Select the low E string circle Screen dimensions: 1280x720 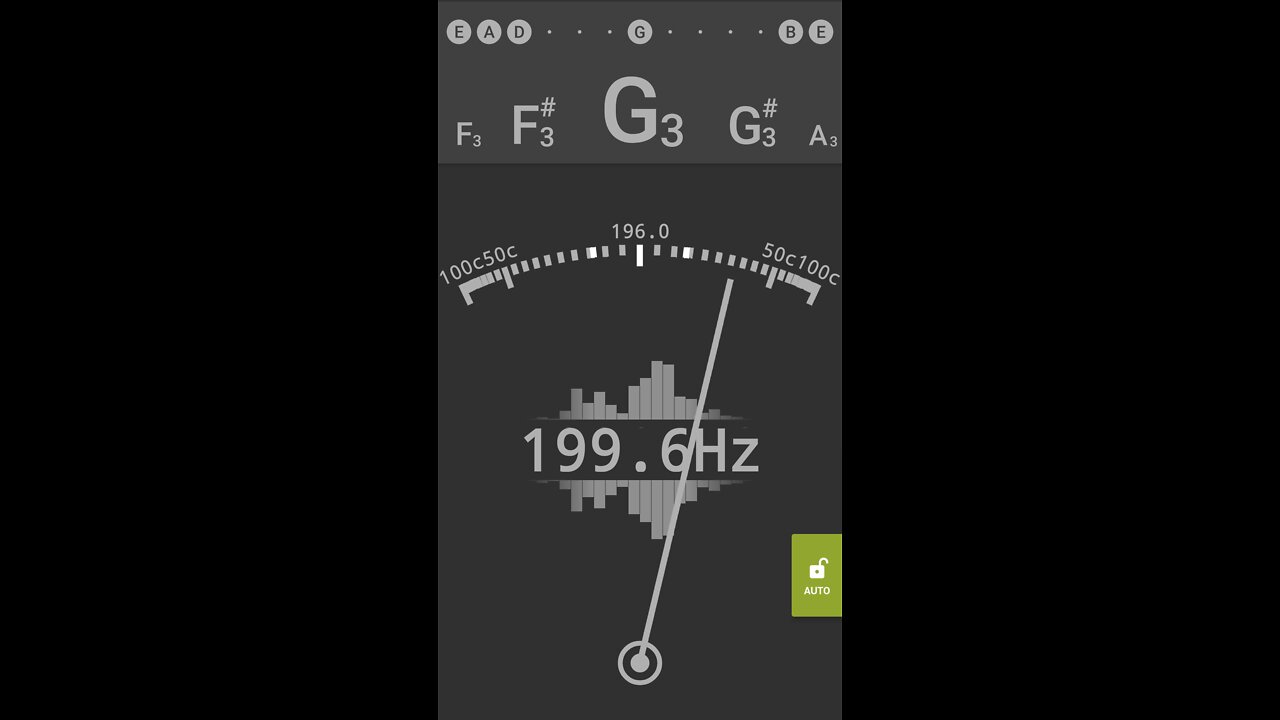point(459,32)
